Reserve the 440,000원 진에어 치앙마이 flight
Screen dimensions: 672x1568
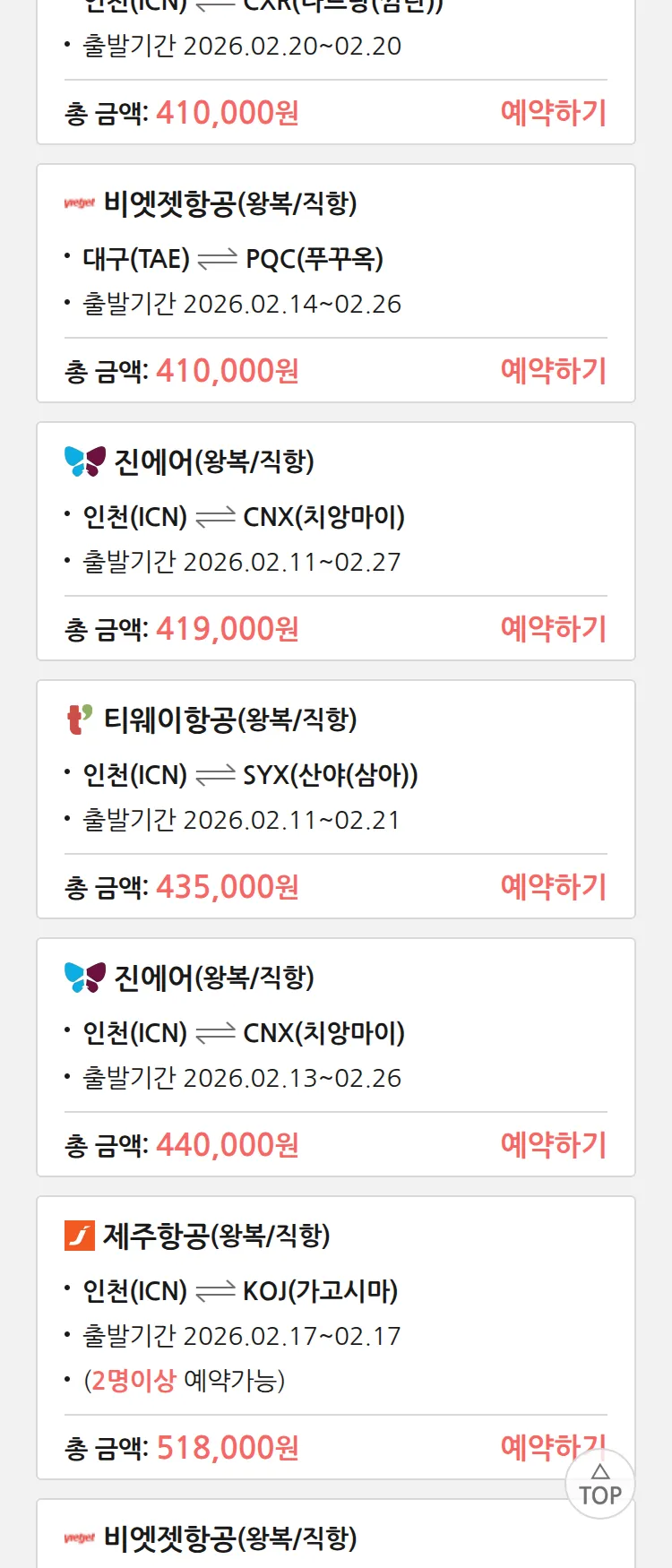[x=553, y=1145]
